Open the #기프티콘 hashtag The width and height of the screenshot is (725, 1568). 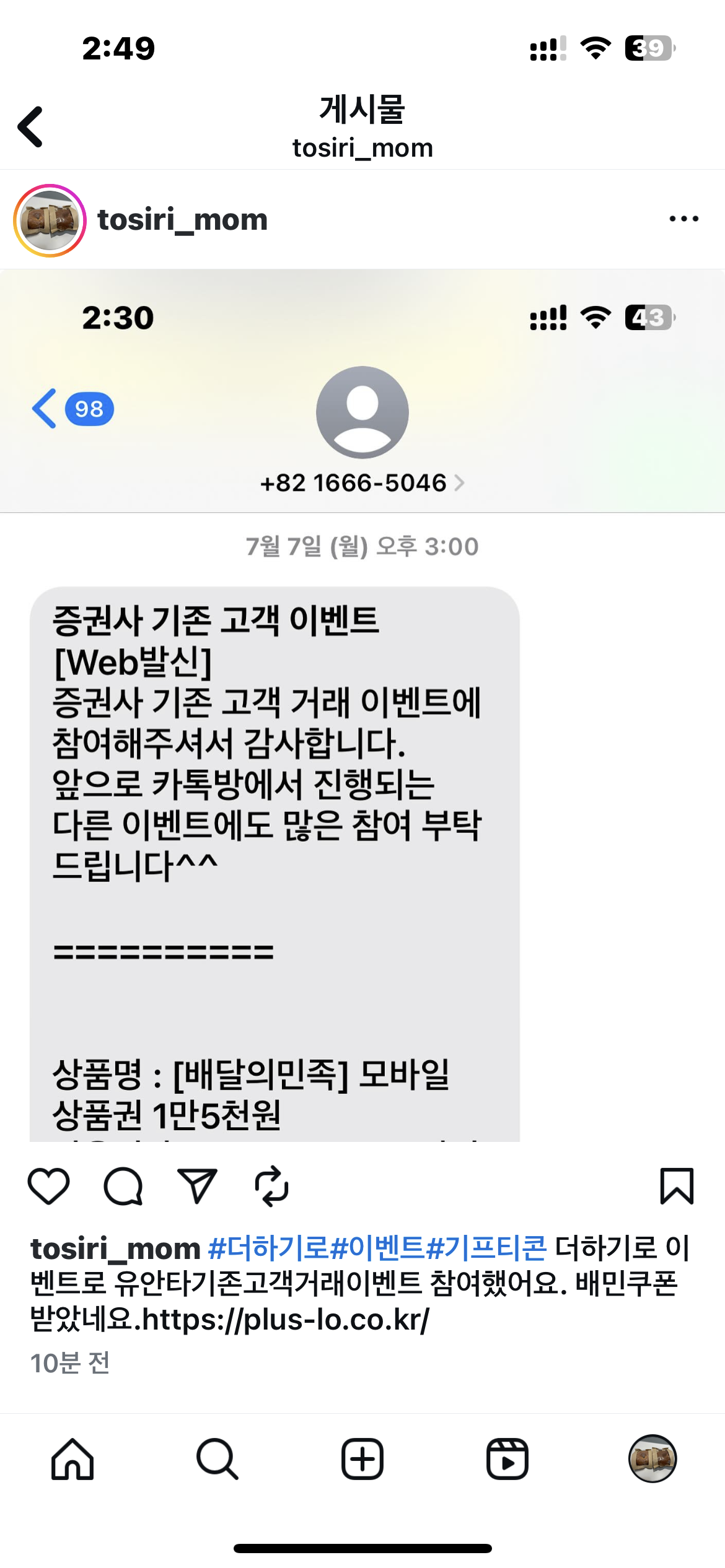click(487, 1248)
